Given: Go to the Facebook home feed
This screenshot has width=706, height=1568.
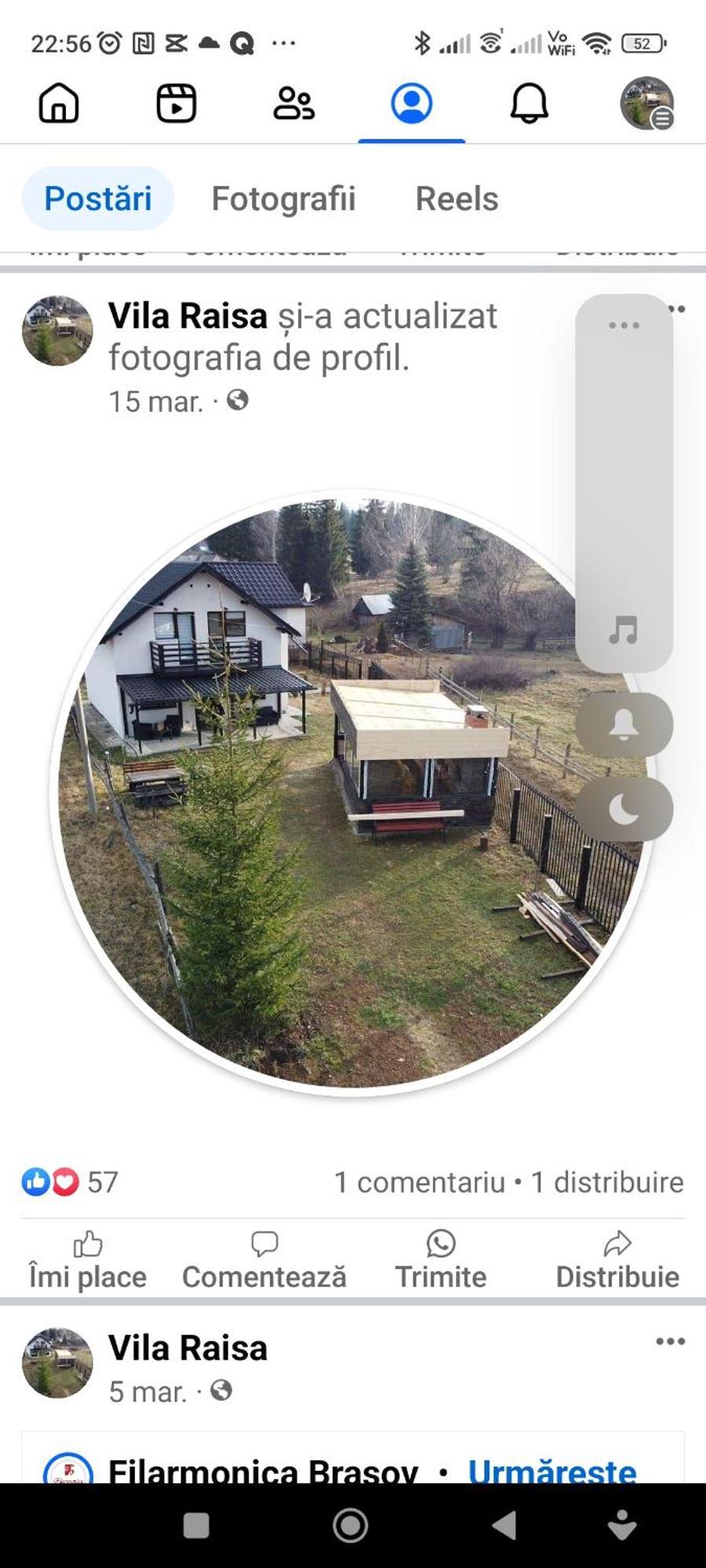Looking at the screenshot, I should pyautogui.click(x=59, y=103).
